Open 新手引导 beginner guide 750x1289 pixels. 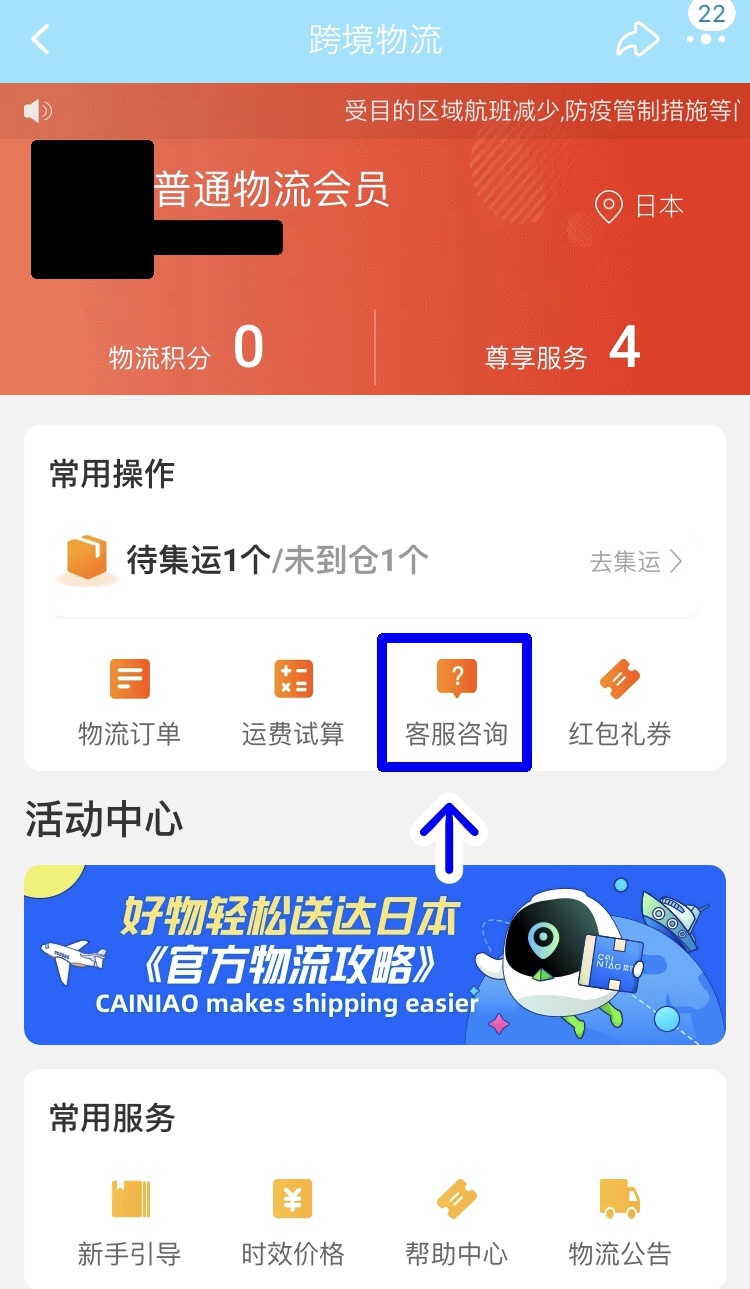point(130,1222)
